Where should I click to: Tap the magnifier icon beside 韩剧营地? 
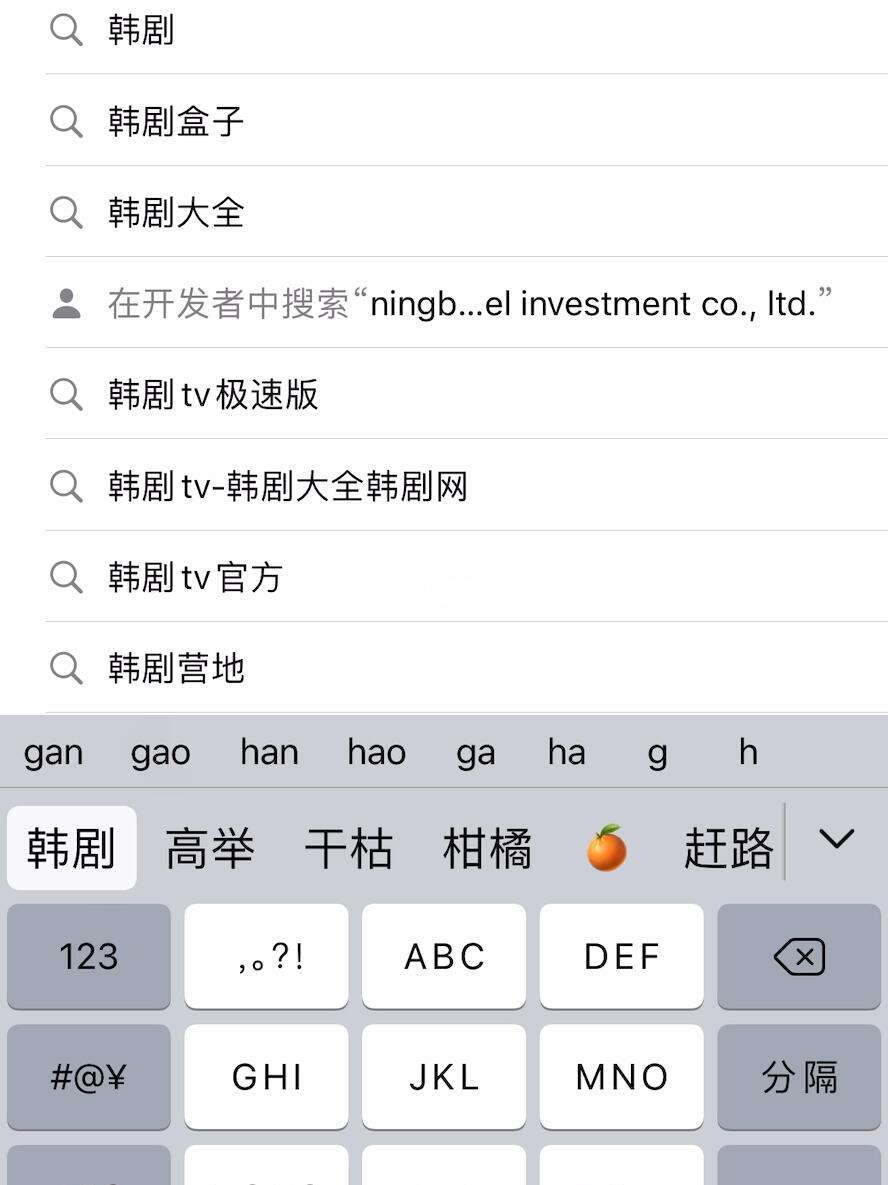pyautogui.click(x=66, y=669)
